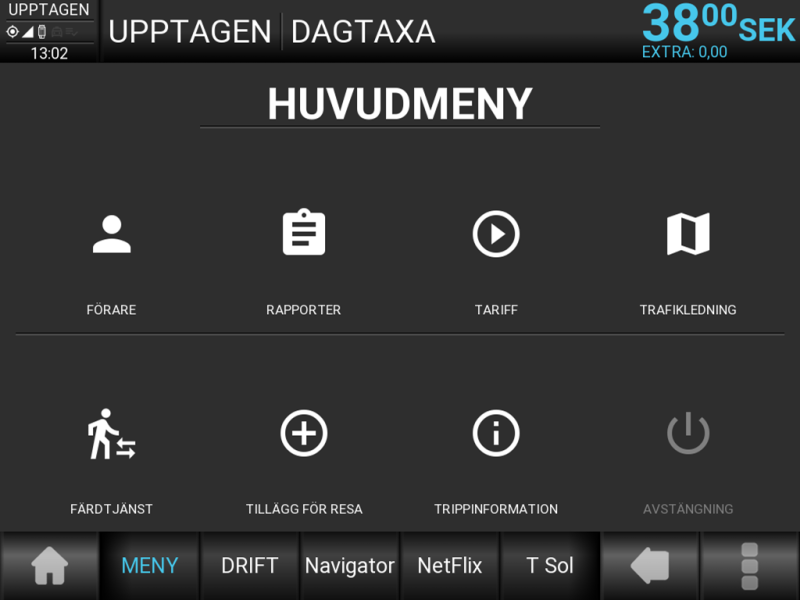800x600 pixels.
Task: Open Färdtjänst mobility service
Action: 111,460
